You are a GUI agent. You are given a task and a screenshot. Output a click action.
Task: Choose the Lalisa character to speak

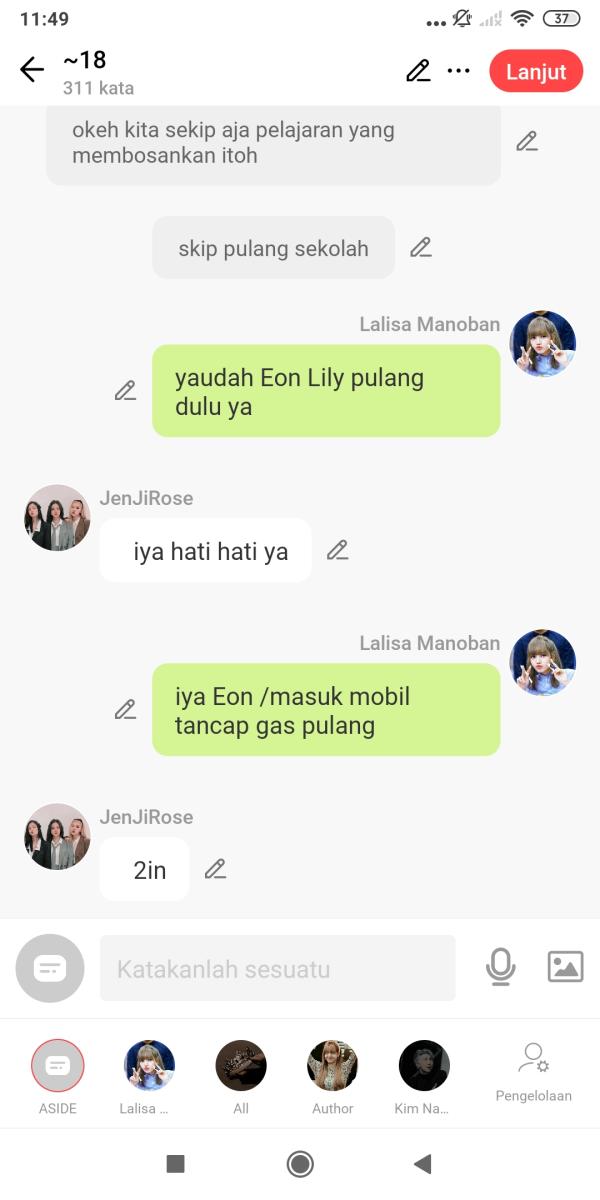149,1066
